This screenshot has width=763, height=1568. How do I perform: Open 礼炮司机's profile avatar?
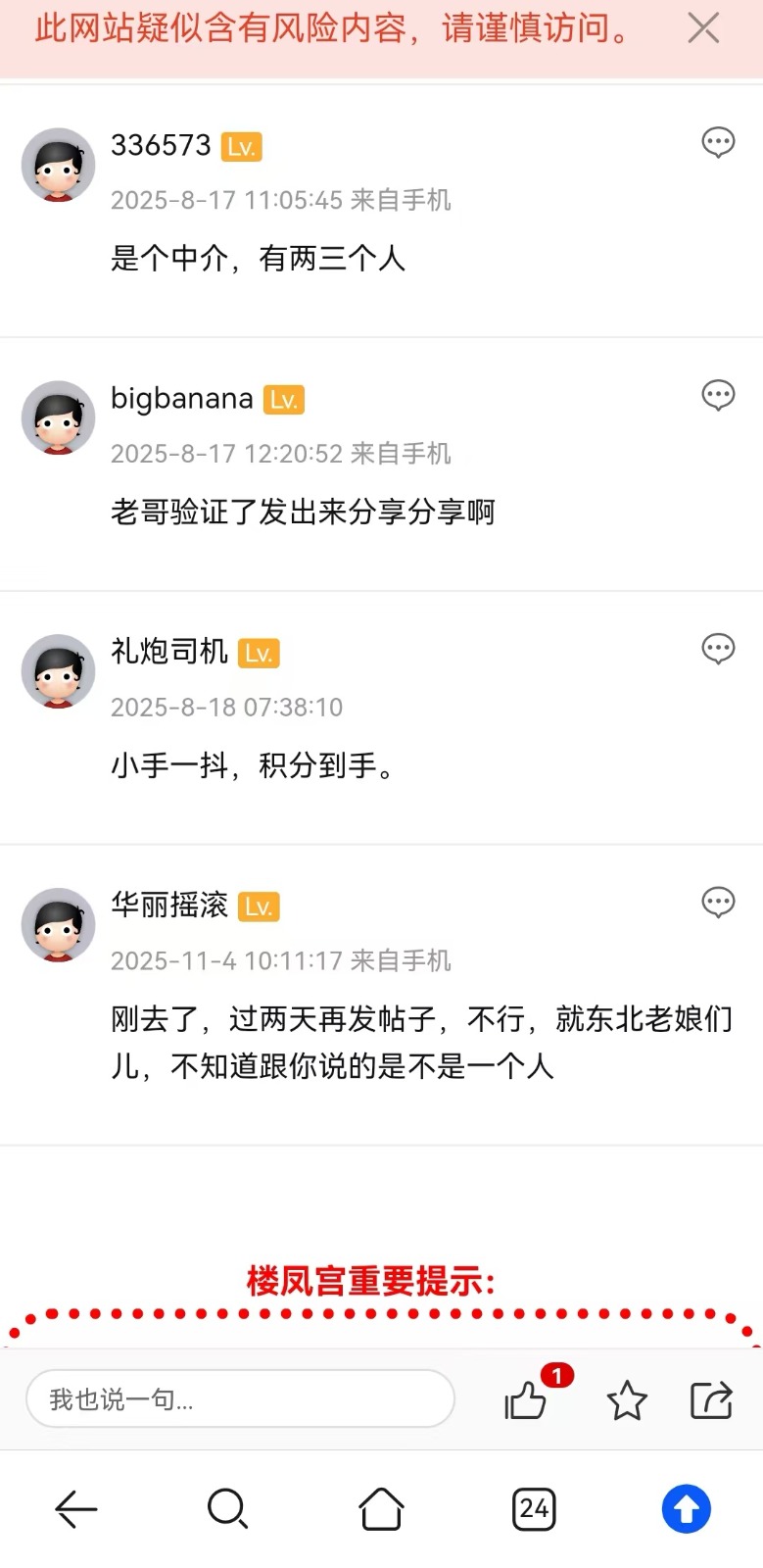pyautogui.click(x=59, y=671)
